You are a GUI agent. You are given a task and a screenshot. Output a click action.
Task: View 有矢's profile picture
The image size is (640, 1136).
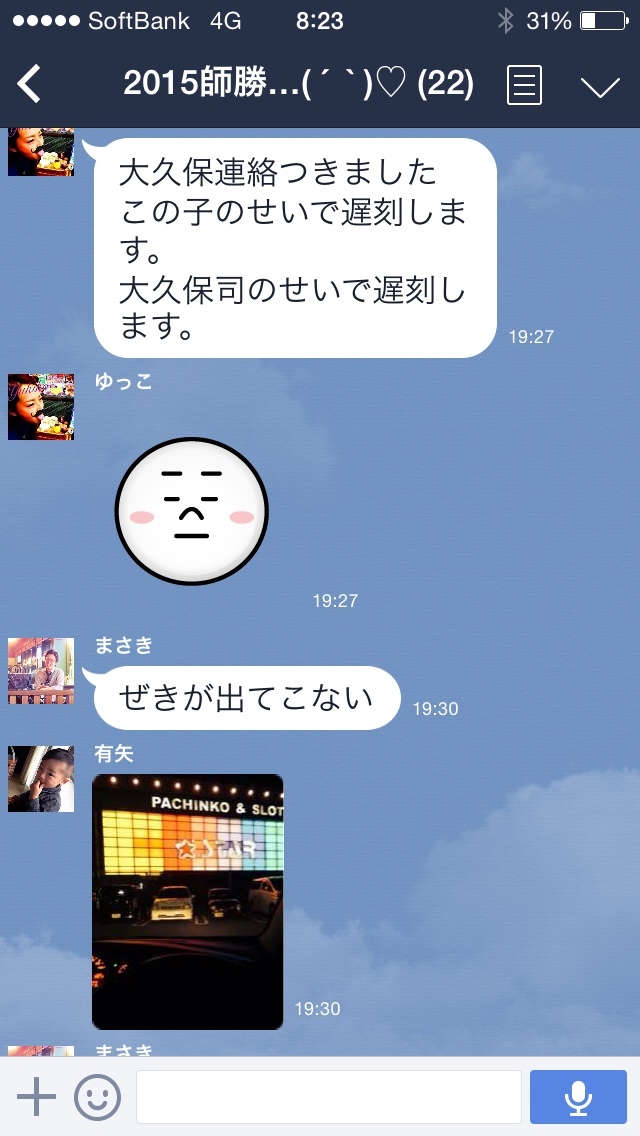(41, 779)
